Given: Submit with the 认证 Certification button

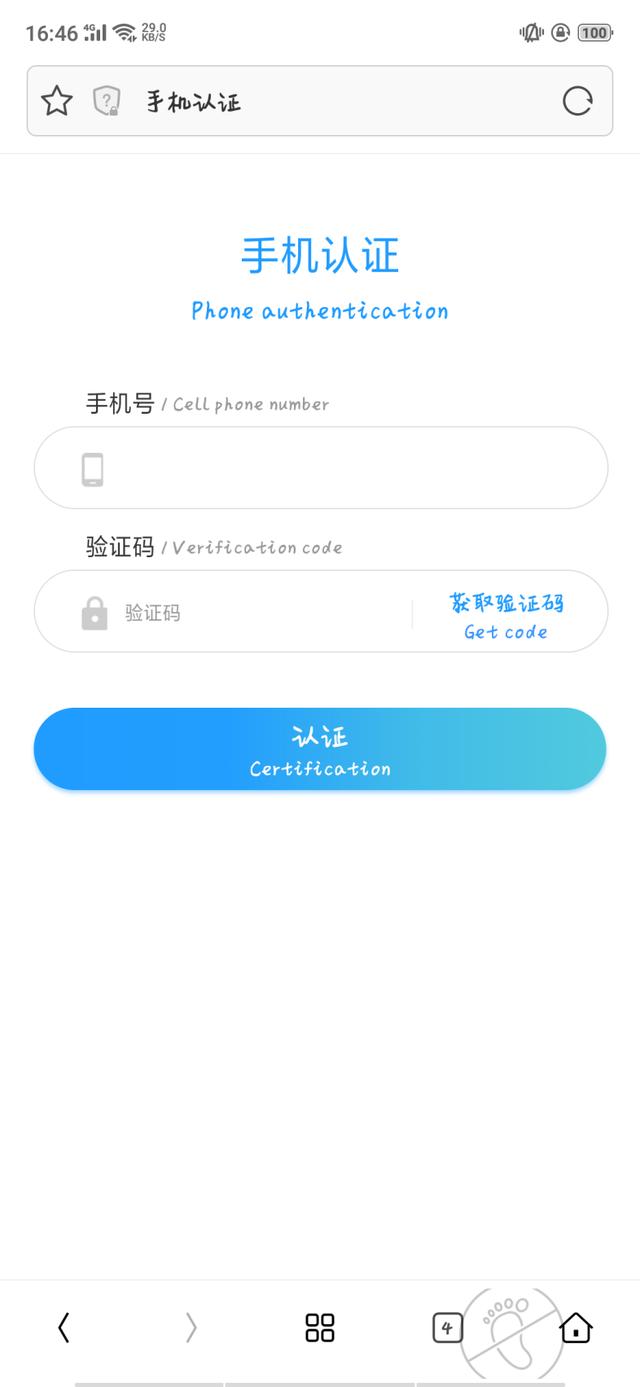Looking at the screenshot, I should click(320, 750).
